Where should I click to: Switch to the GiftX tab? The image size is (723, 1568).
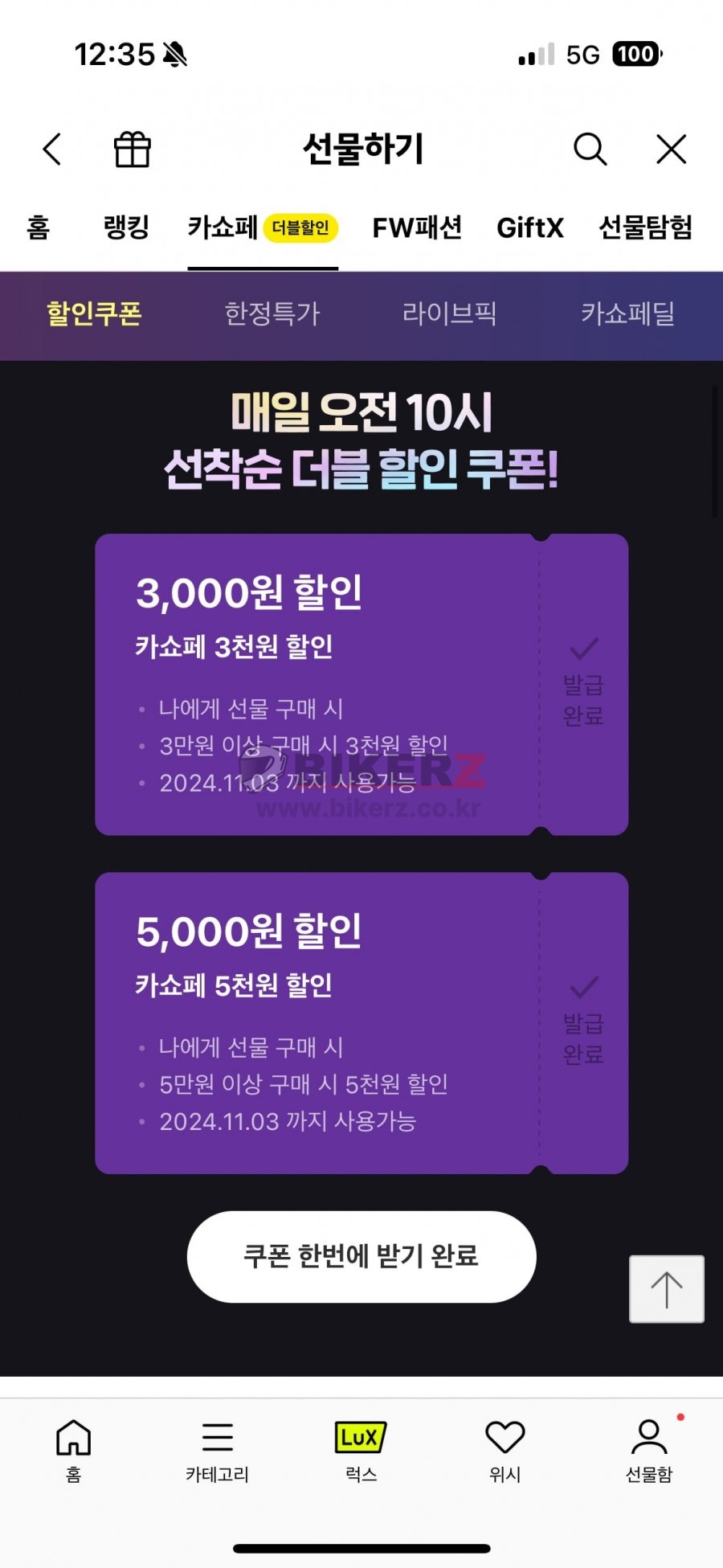(530, 228)
